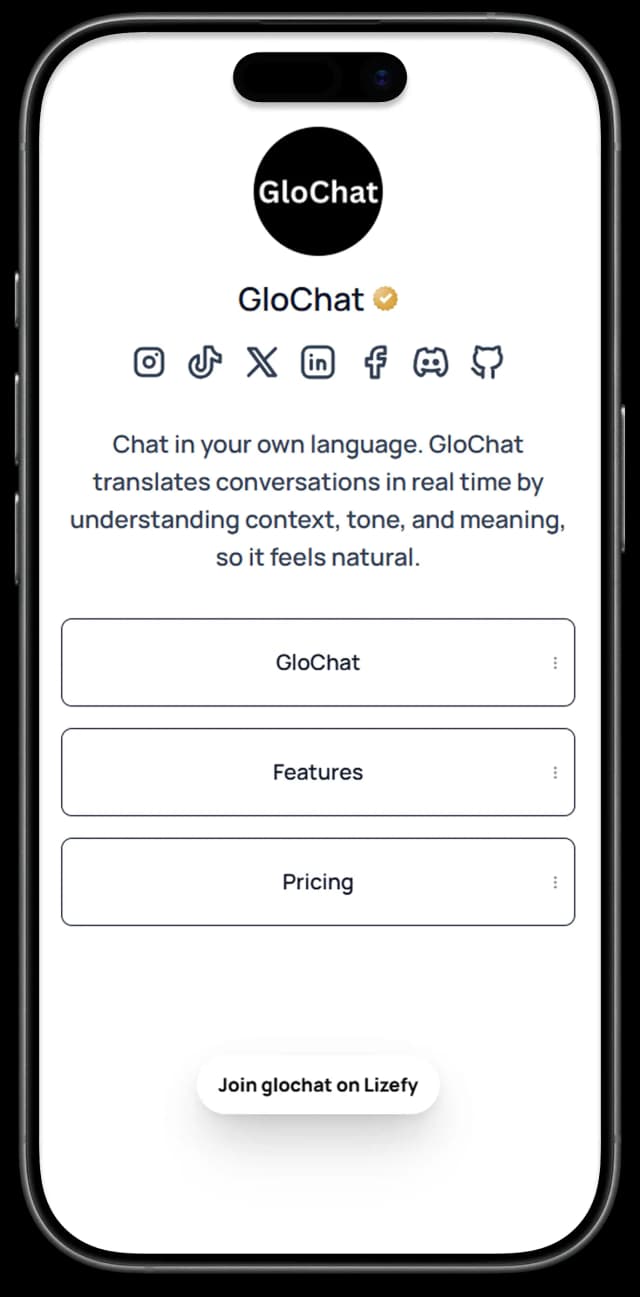640x1297 pixels.
Task: View the GitHub profile icon
Action: pyautogui.click(x=487, y=362)
